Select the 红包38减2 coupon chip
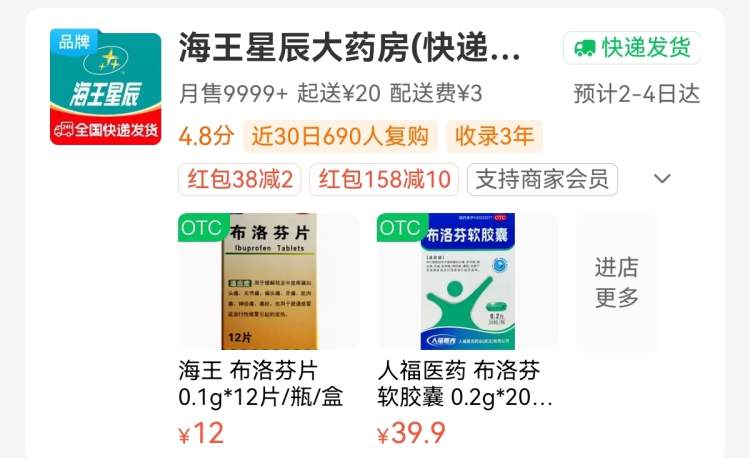This screenshot has height=458, width=750. (240, 180)
